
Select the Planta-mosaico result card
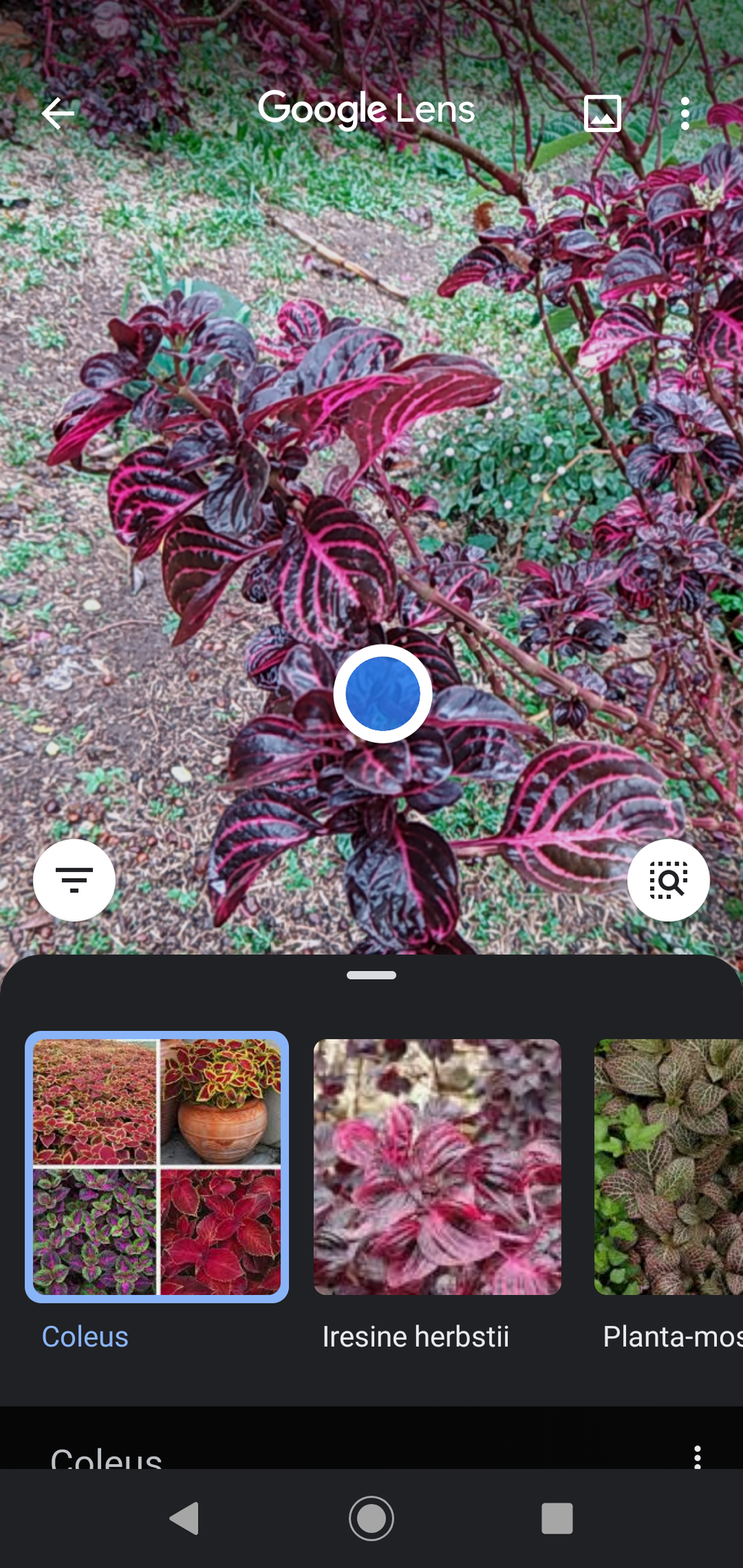(x=668, y=1167)
